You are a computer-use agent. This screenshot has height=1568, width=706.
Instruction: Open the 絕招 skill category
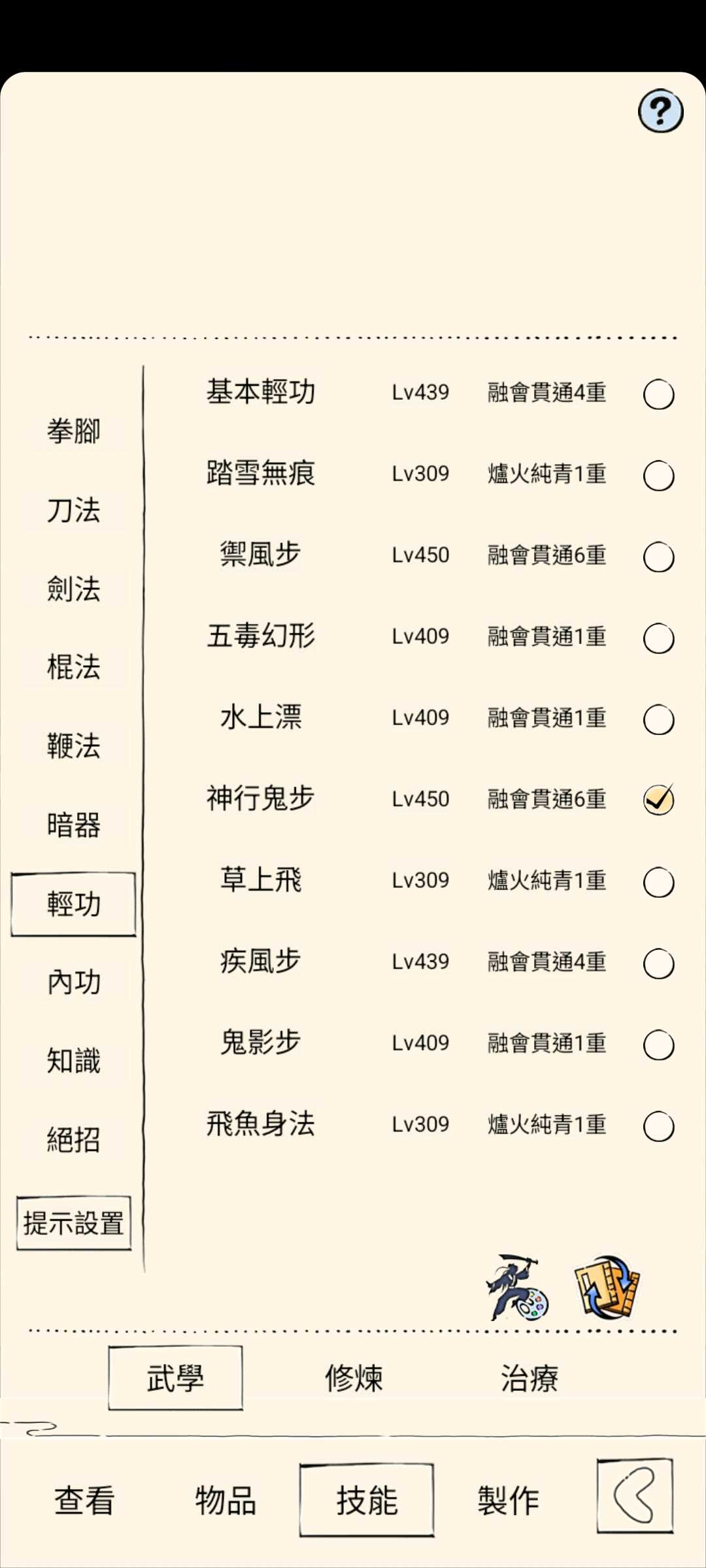pyautogui.click(x=73, y=1139)
